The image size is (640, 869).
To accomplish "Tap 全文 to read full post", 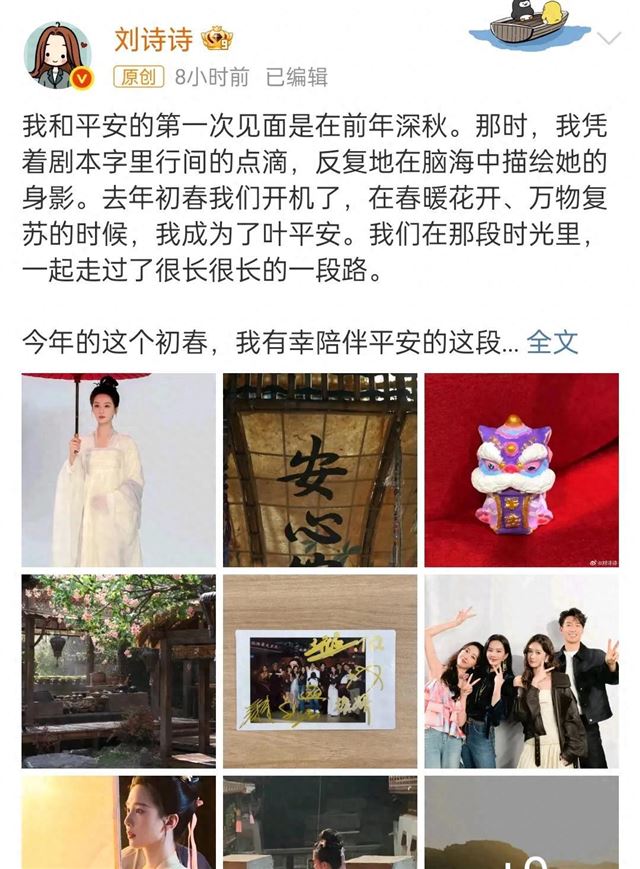I will (552, 342).
